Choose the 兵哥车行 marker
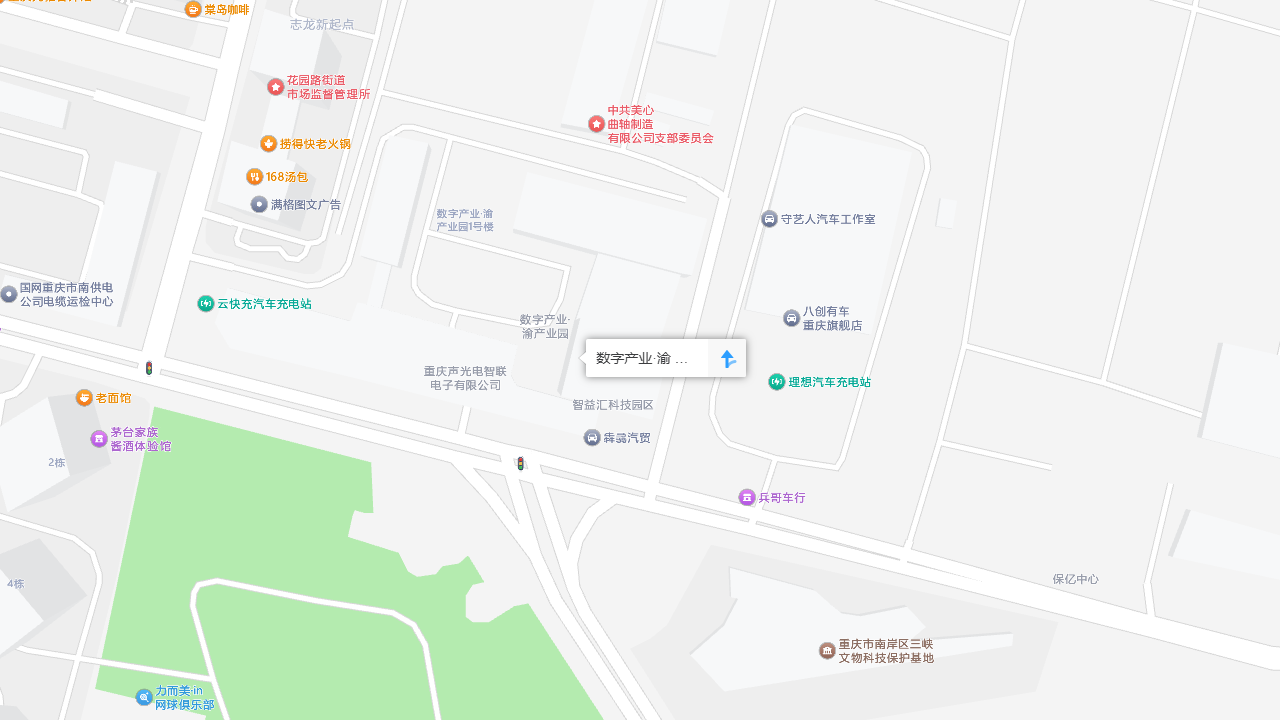Viewport: 1280px width, 720px height. click(747, 498)
